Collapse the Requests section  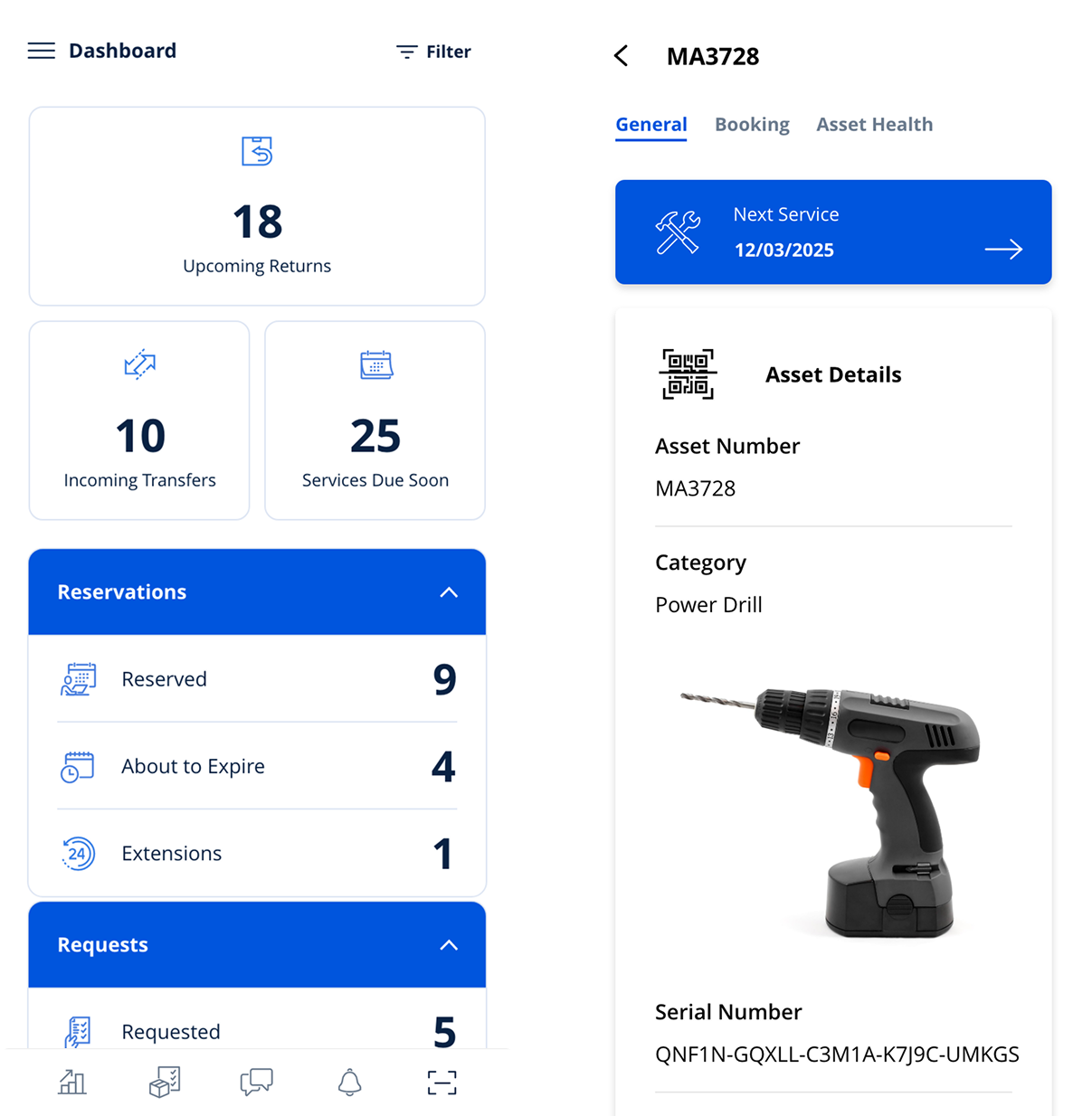click(x=448, y=945)
